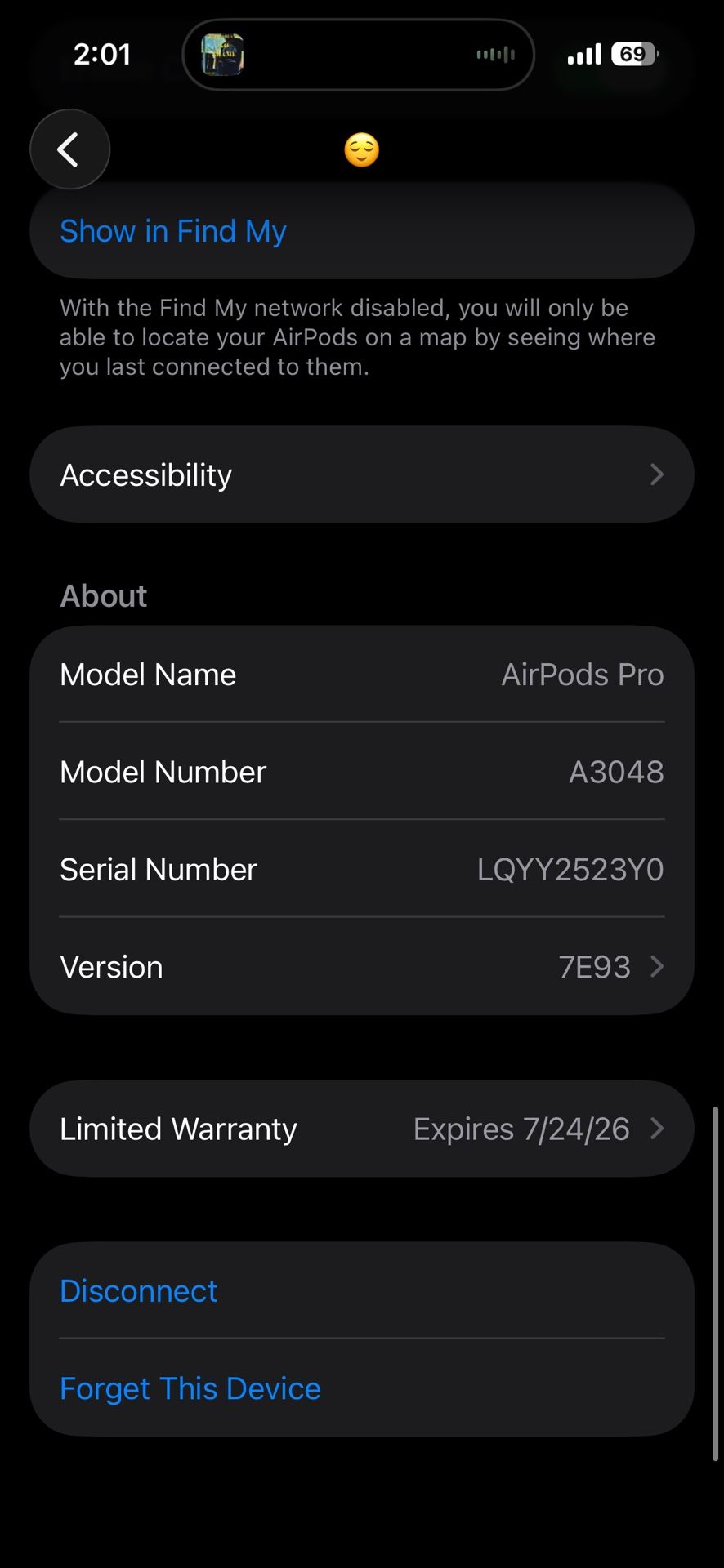Expand Accessibility settings via its chevron
Viewport: 724px width, 1568px height.
[657, 474]
